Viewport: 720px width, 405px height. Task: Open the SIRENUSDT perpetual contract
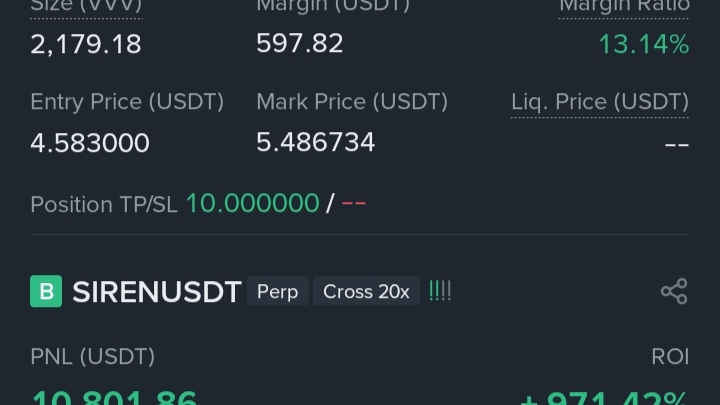156,292
